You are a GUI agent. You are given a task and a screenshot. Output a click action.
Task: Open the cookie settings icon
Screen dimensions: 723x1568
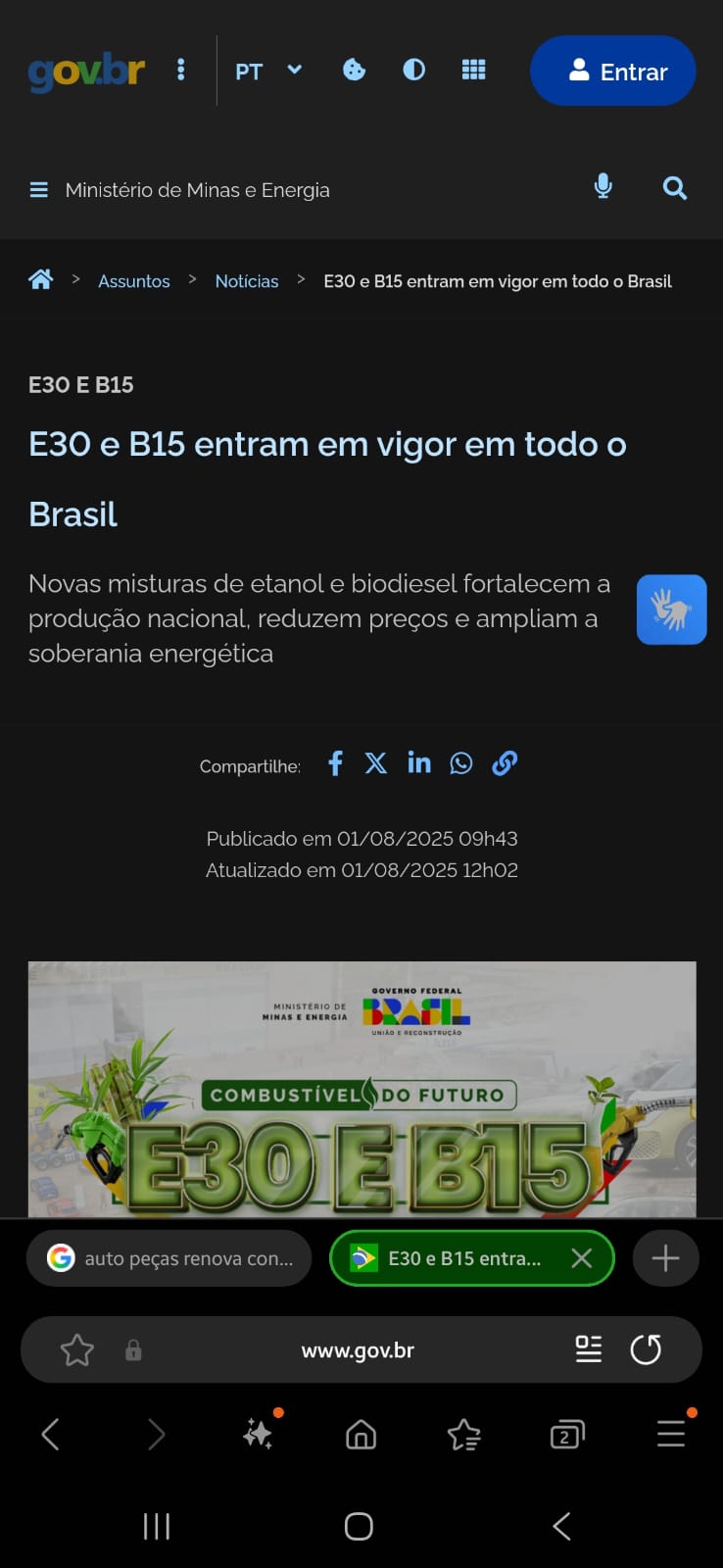tap(354, 70)
